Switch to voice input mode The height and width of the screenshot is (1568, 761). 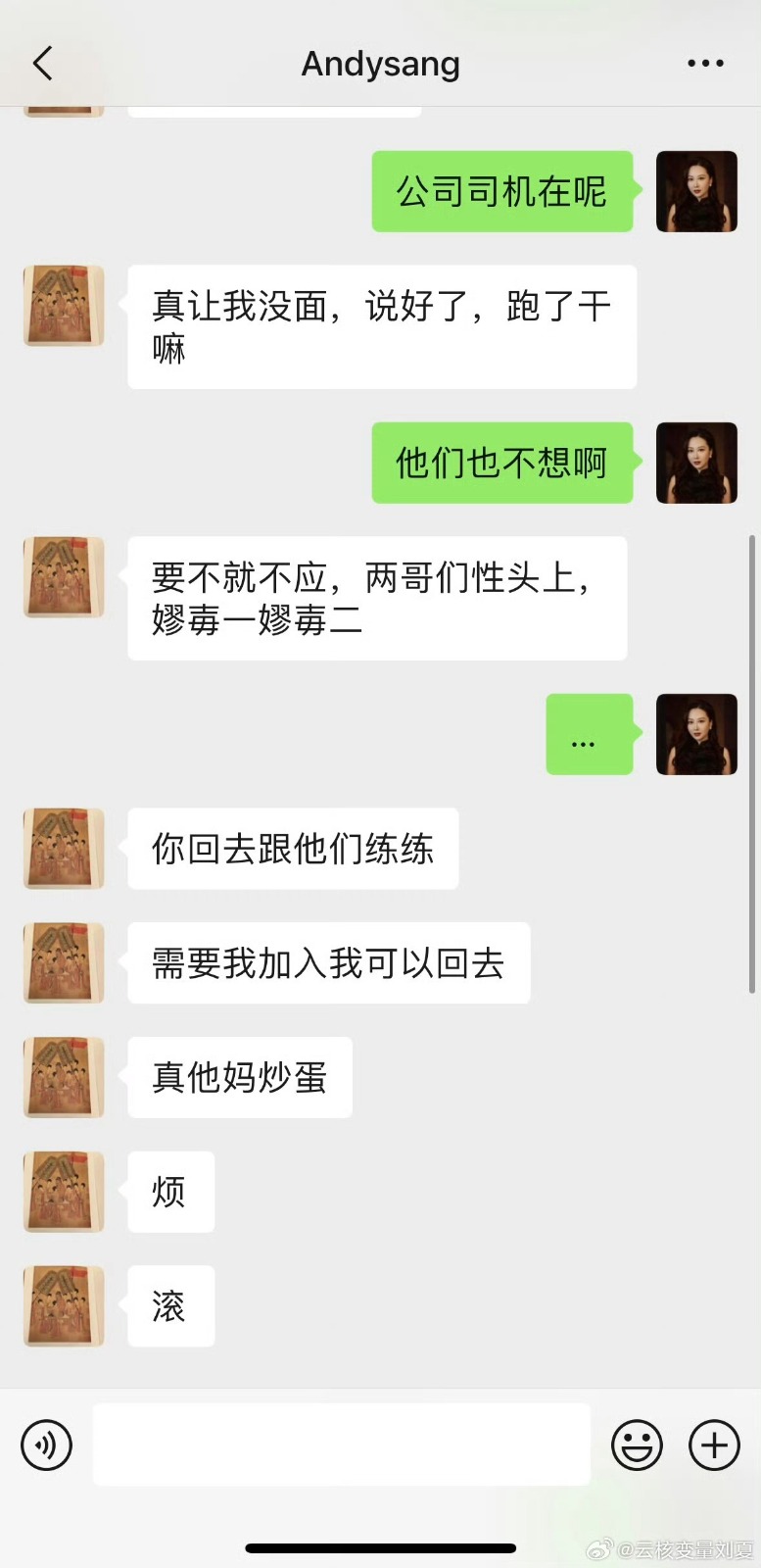[45, 1444]
